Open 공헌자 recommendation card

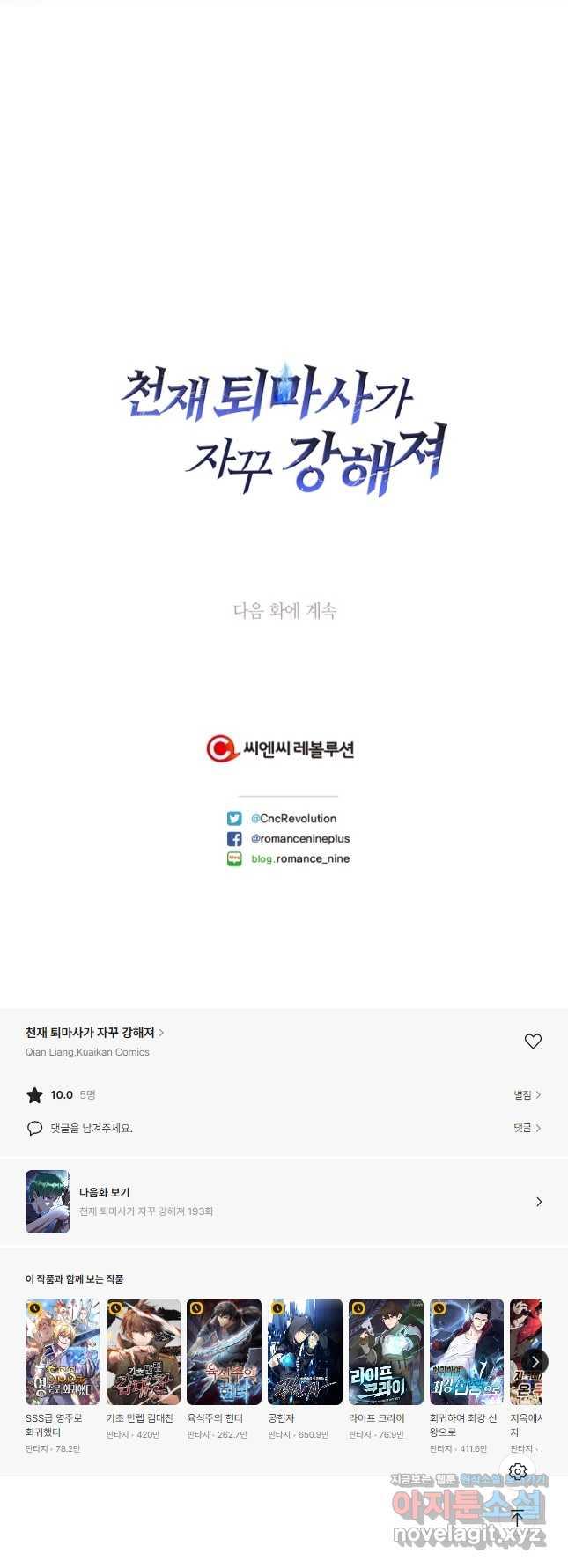[x=305, y=1351]
